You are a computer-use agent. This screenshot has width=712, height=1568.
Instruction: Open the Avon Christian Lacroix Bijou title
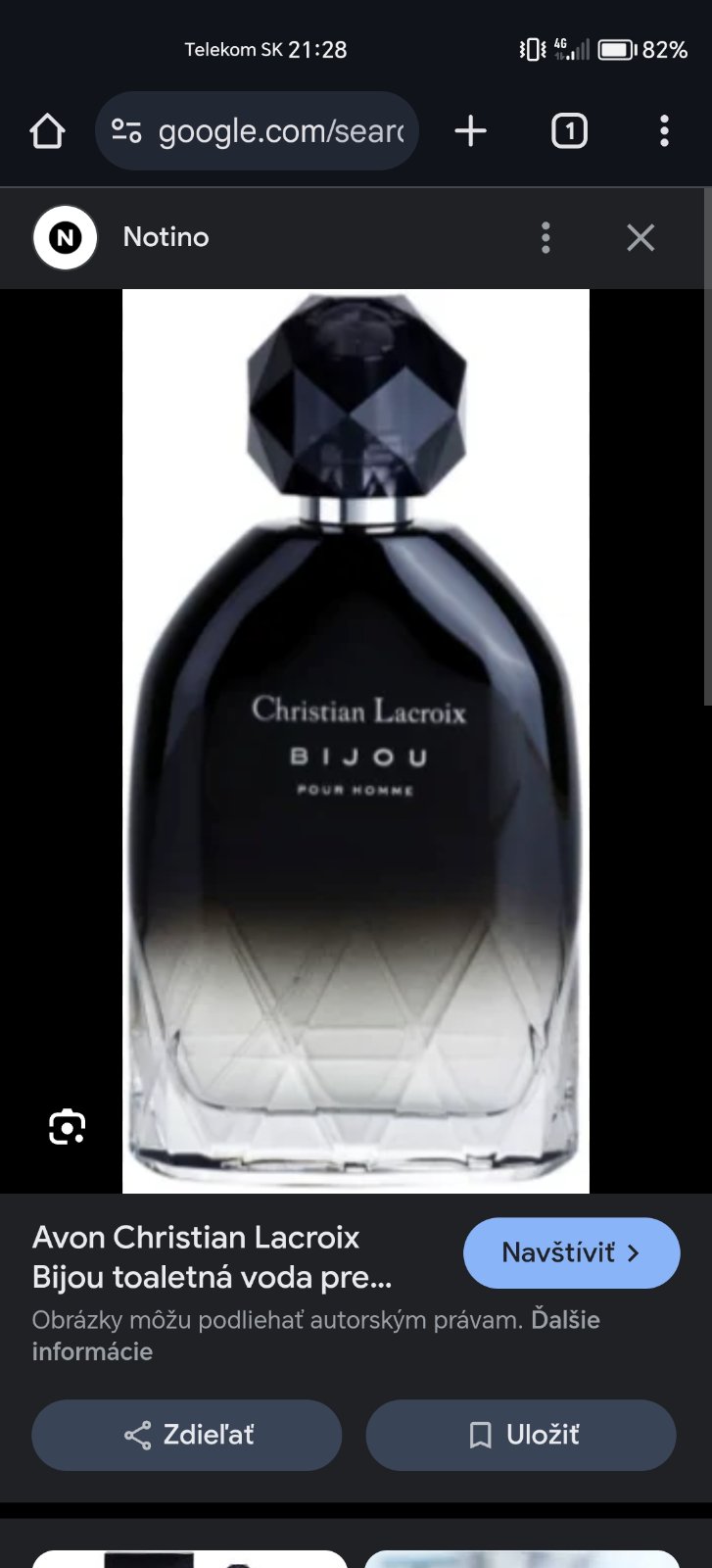(x=212, y=1256)
